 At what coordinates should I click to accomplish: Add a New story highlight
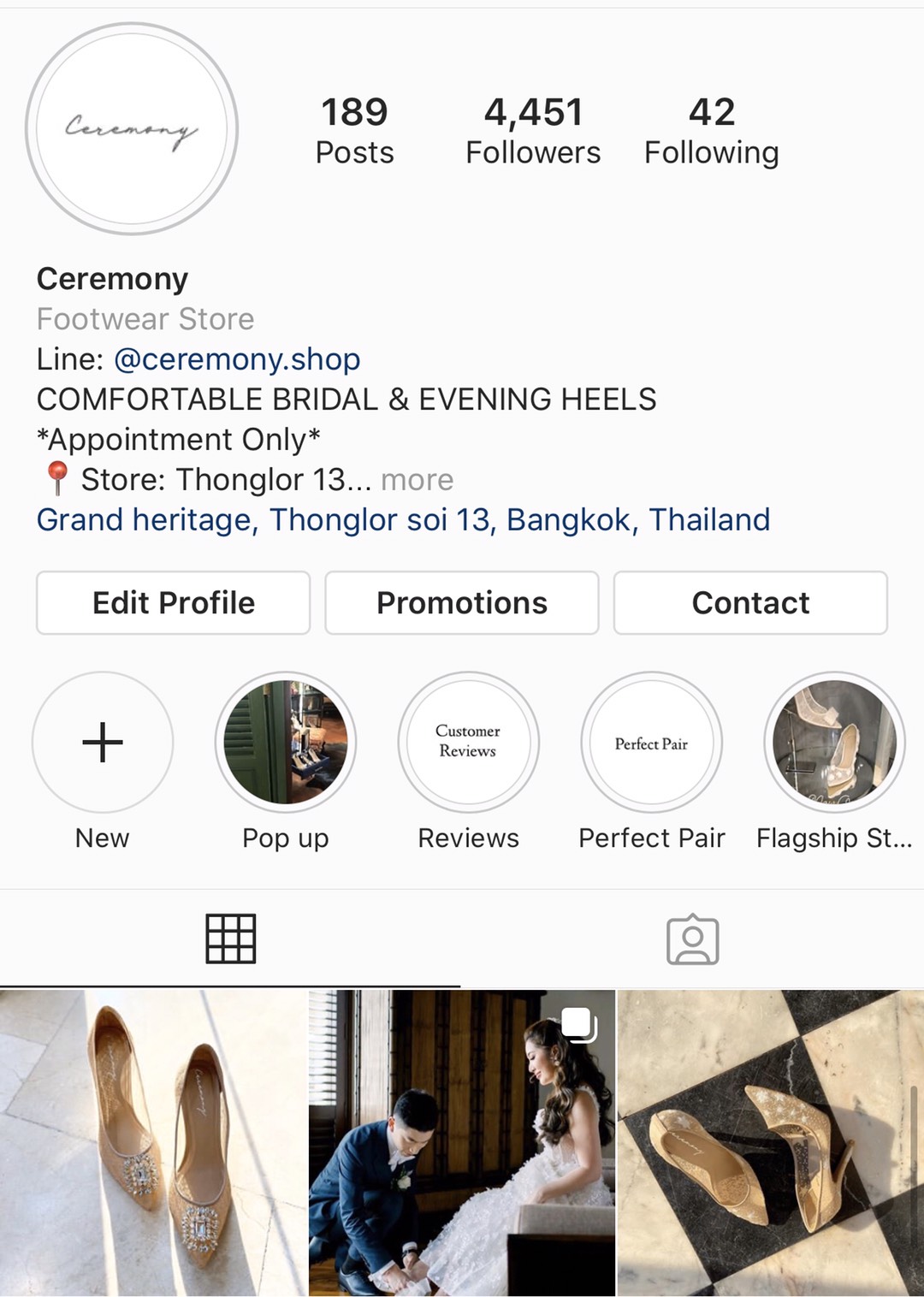[x=103, y=742]
